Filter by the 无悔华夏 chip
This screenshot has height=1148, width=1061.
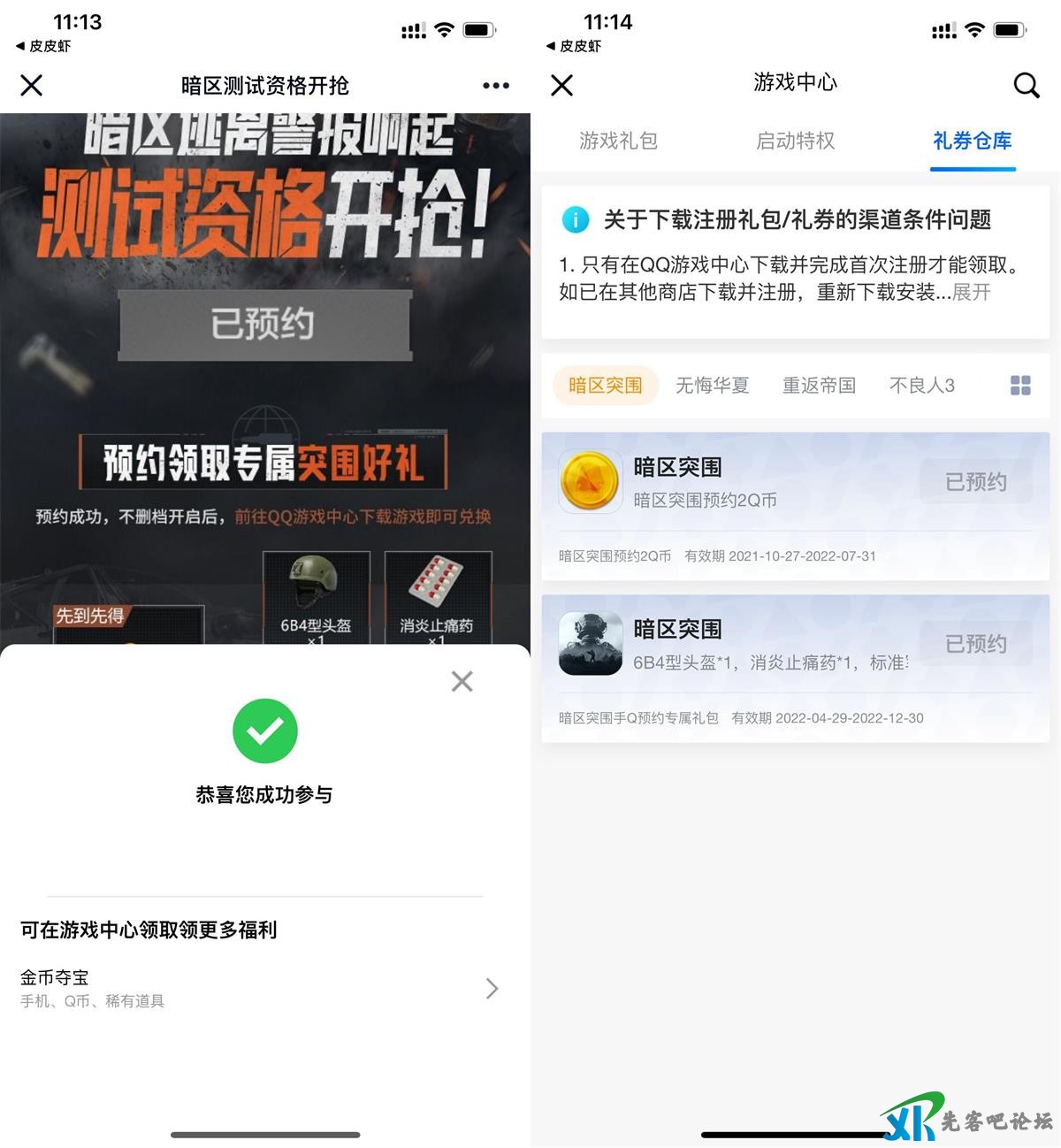tap(712, 386)
